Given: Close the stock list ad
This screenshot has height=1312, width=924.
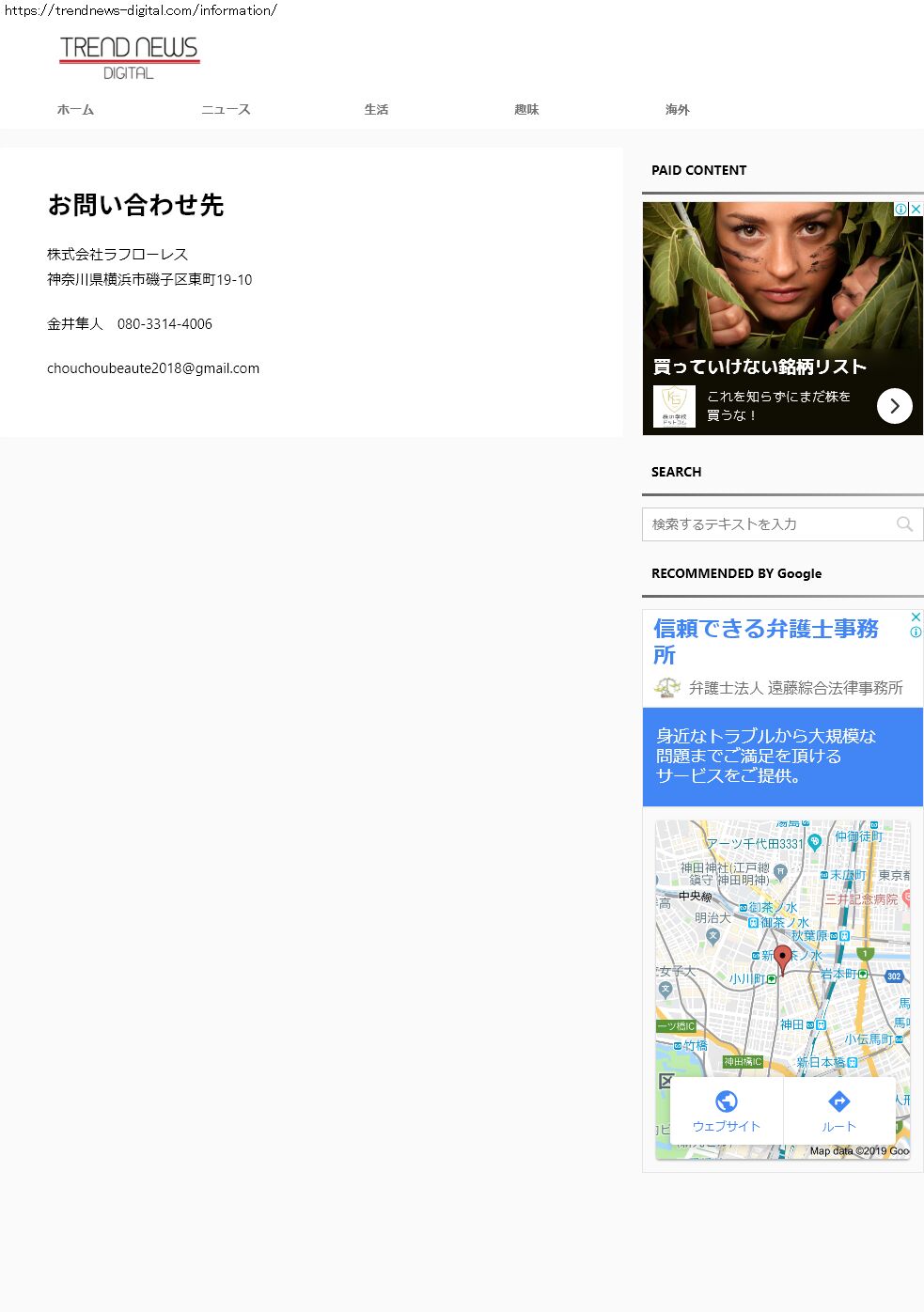Looking at the screenshot, I should 916,210.
